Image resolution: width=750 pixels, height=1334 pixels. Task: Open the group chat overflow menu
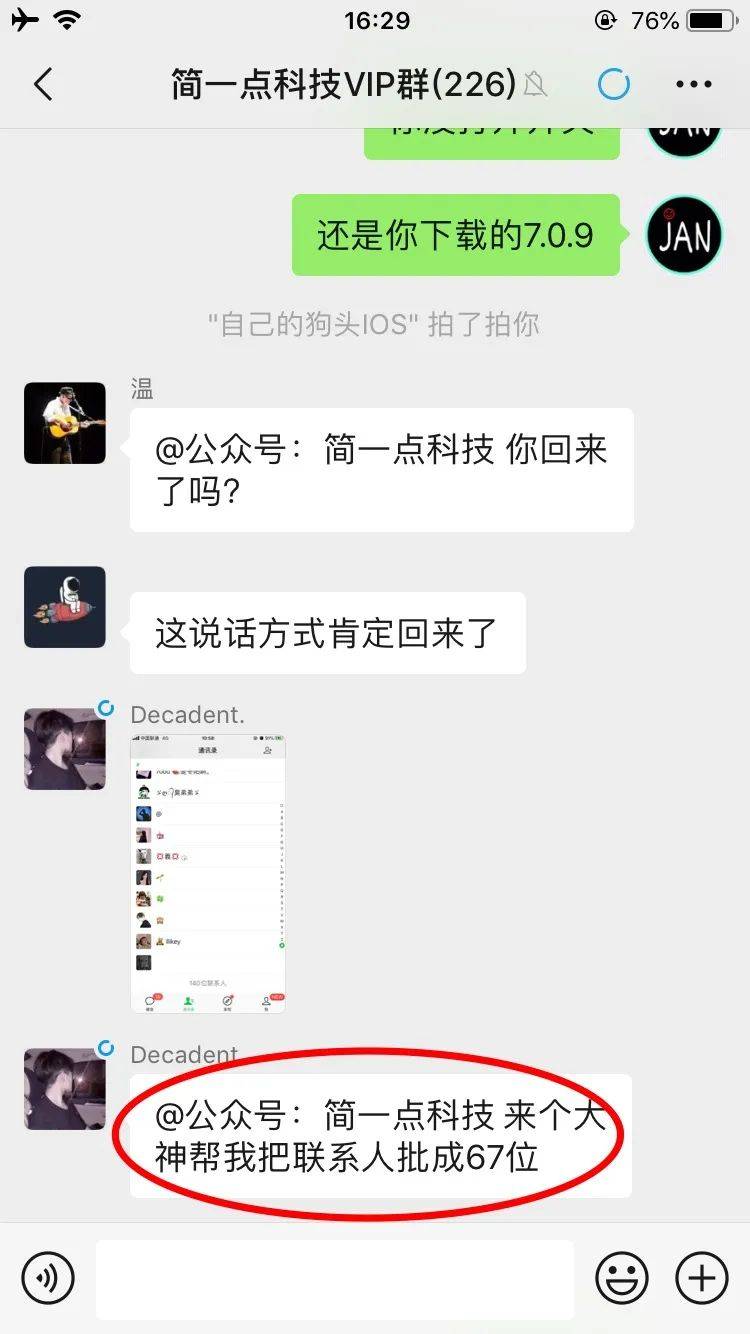pyautogui.click(x=694, y=85)
